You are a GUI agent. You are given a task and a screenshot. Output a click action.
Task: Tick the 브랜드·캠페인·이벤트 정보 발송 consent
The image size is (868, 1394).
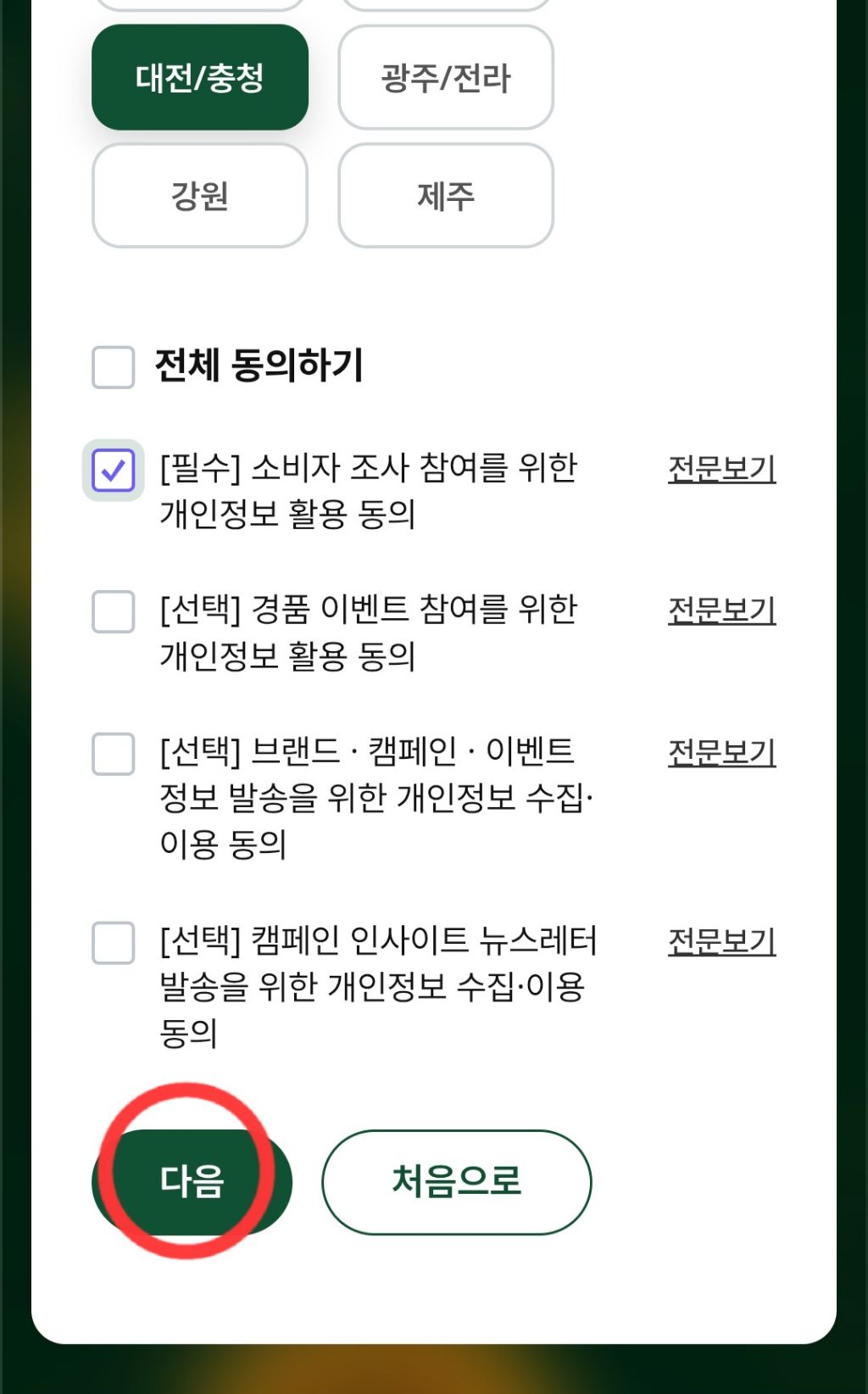pyautogui.click(x=114, y=754)
